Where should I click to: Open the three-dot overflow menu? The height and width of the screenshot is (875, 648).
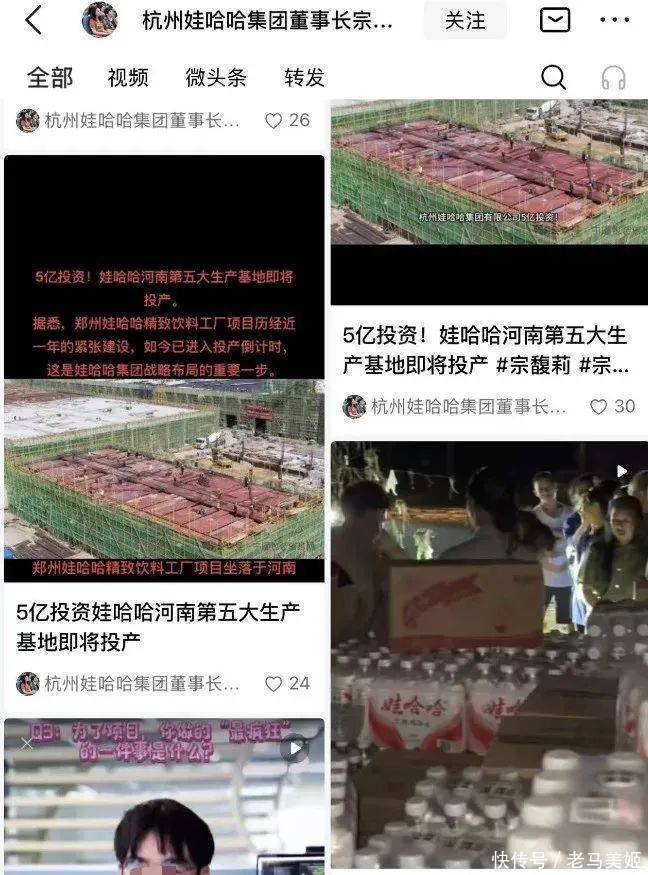[x=614, y=20]
